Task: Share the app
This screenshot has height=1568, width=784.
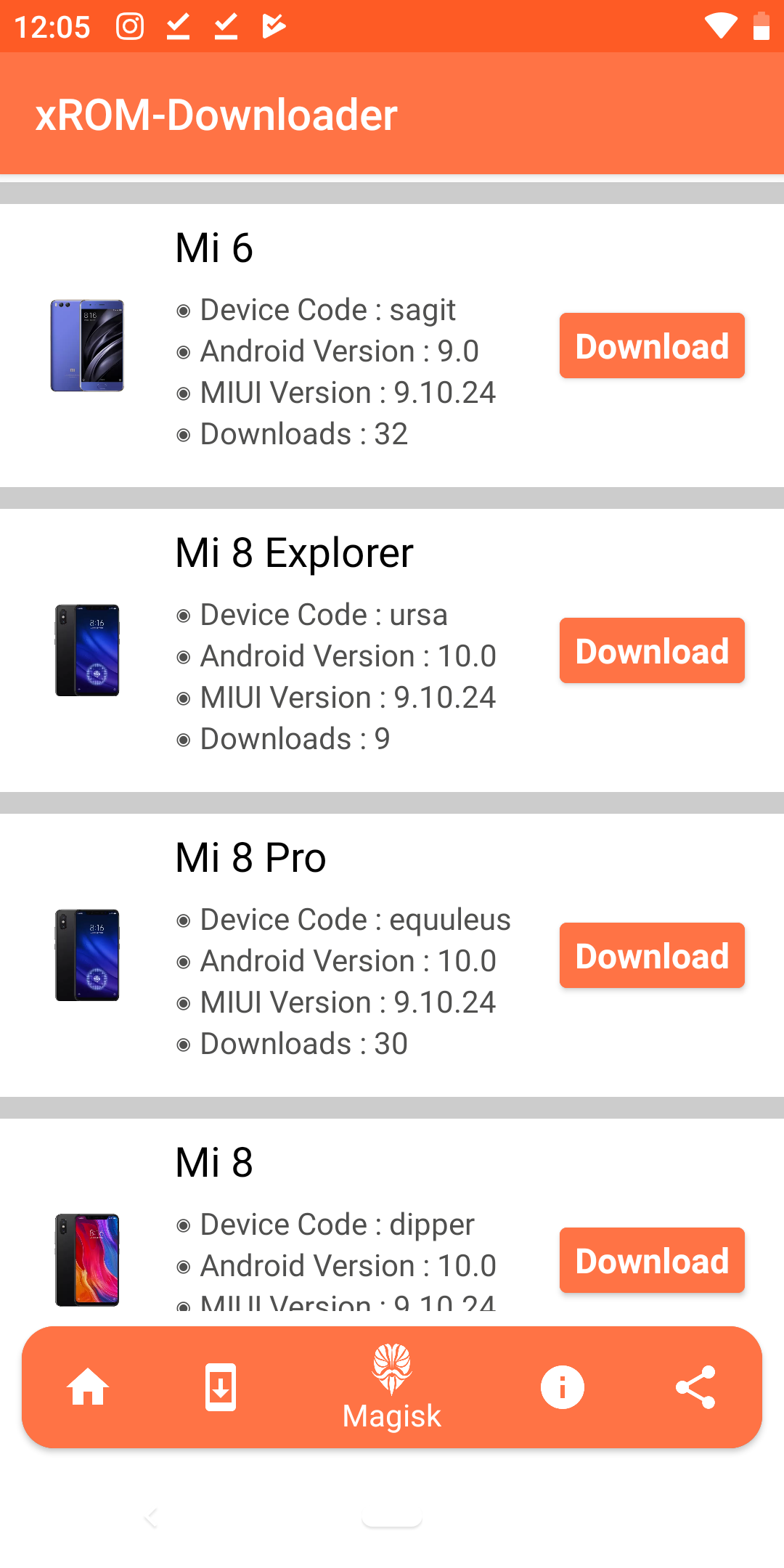Action: click(x=695, y=1387)
